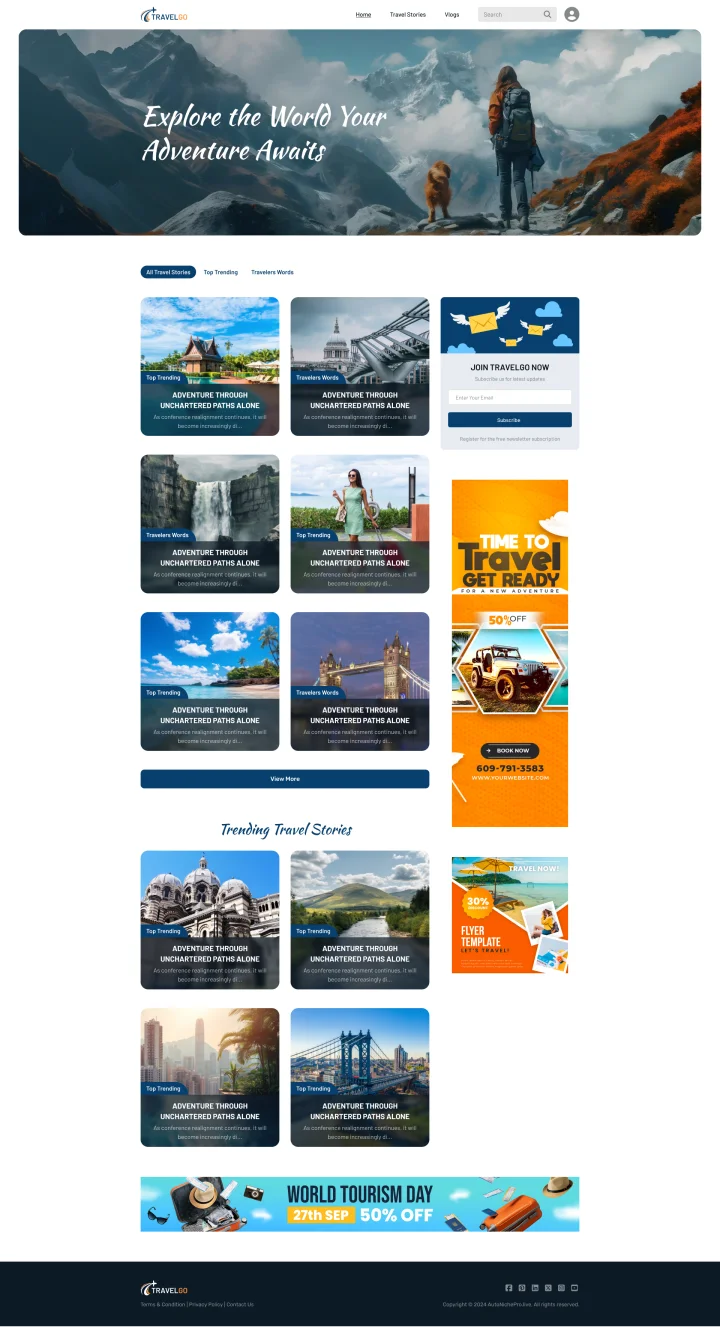Open the waterfall story card
720x1327 pixels.
(210, 524)
